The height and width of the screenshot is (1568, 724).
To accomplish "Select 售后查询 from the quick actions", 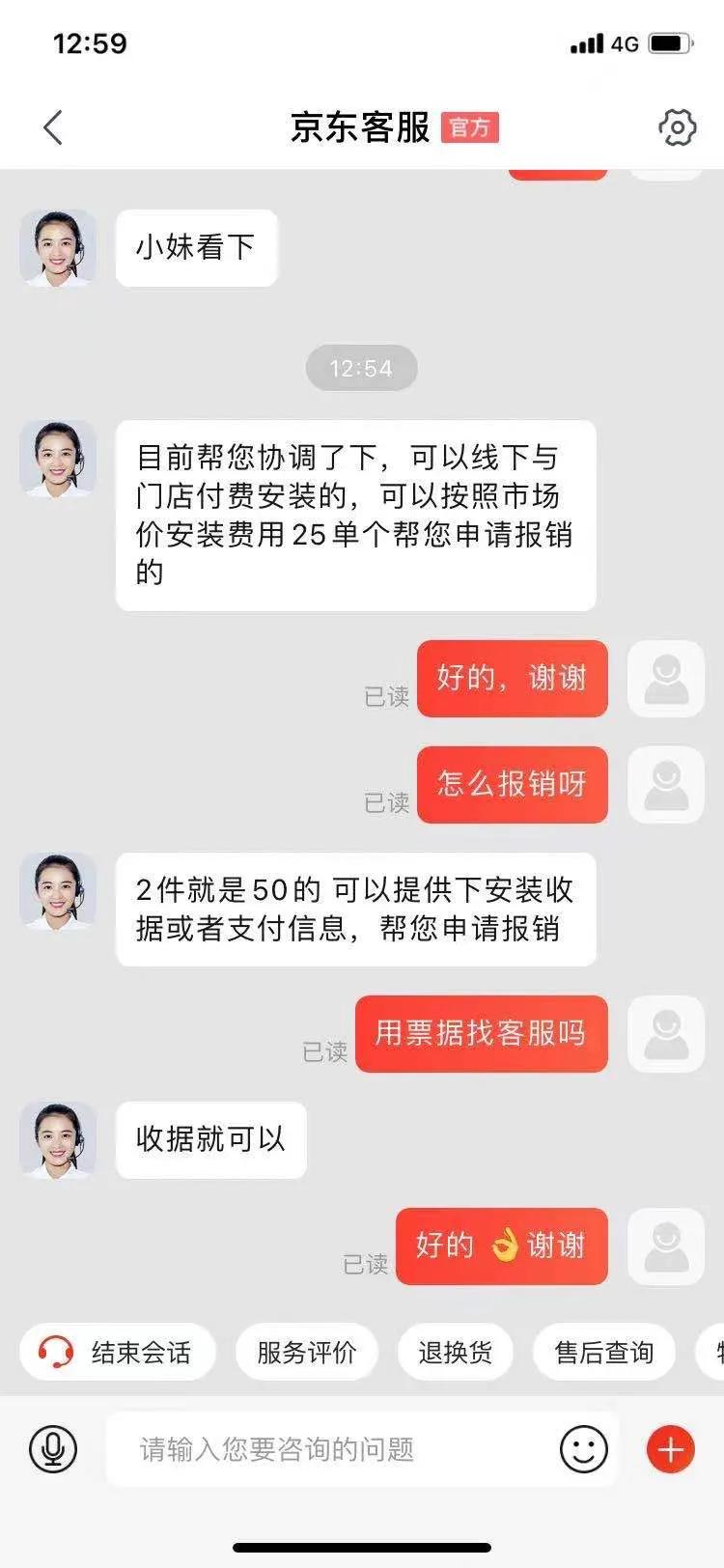I will click(x=603, y=1353).
